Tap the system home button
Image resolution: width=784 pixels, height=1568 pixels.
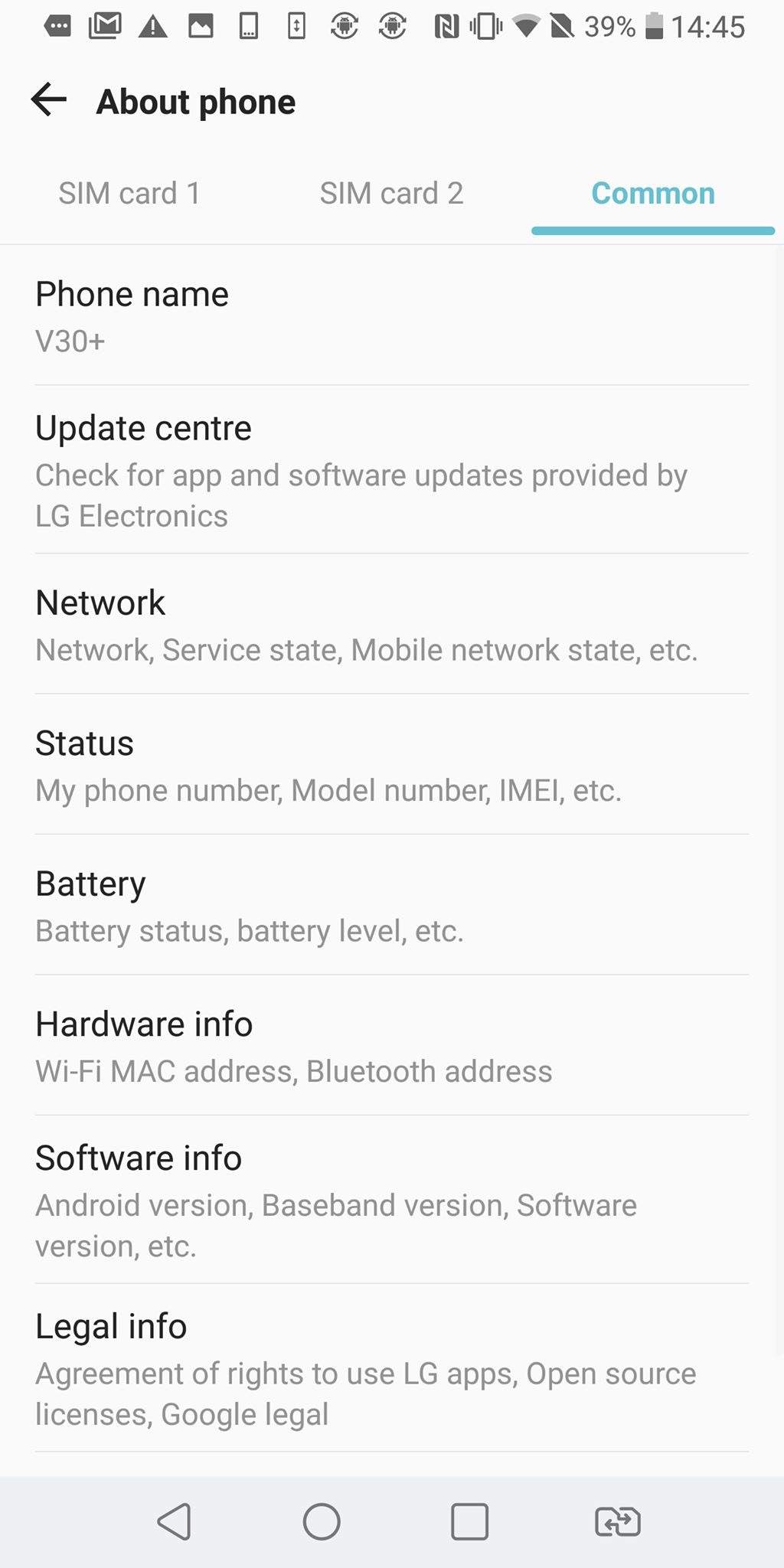click(x=322, y=1521)
